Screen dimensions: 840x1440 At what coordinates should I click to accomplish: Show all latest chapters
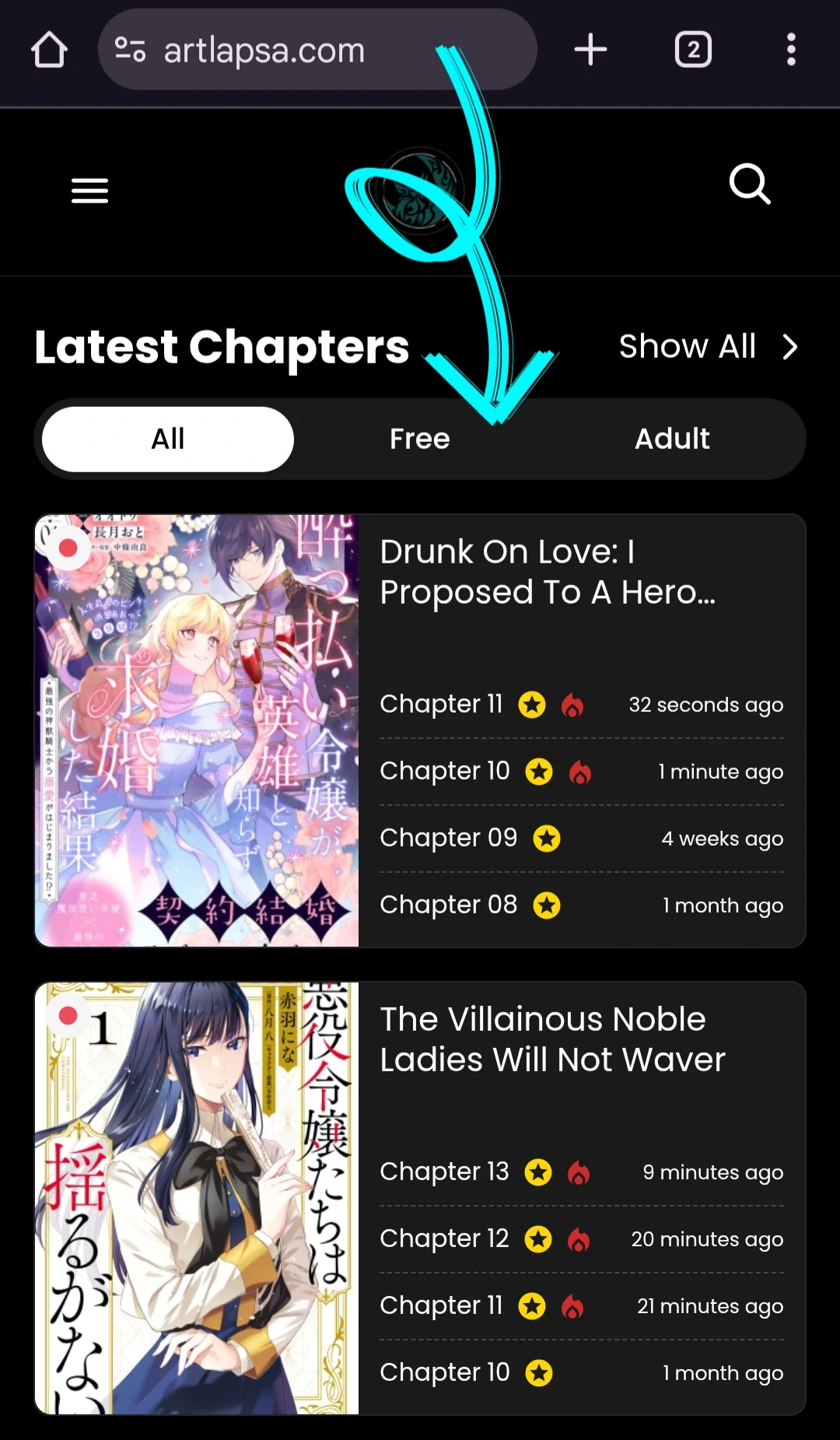(x=708, y=347)
